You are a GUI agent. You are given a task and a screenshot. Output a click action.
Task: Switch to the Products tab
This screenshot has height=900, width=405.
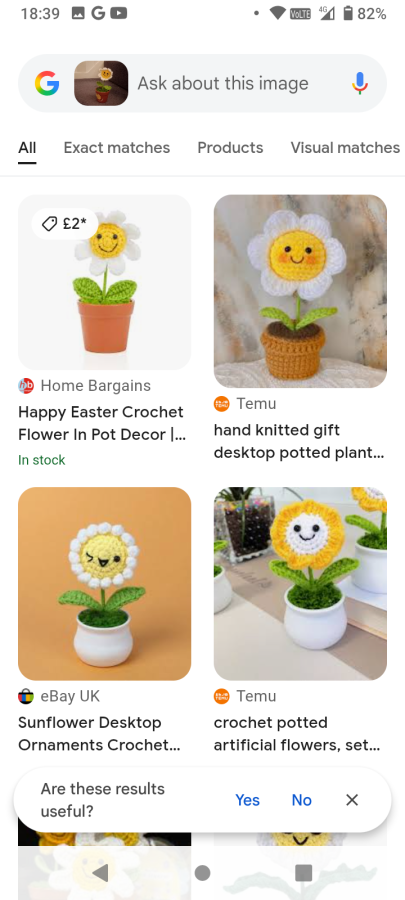point(230,148)
